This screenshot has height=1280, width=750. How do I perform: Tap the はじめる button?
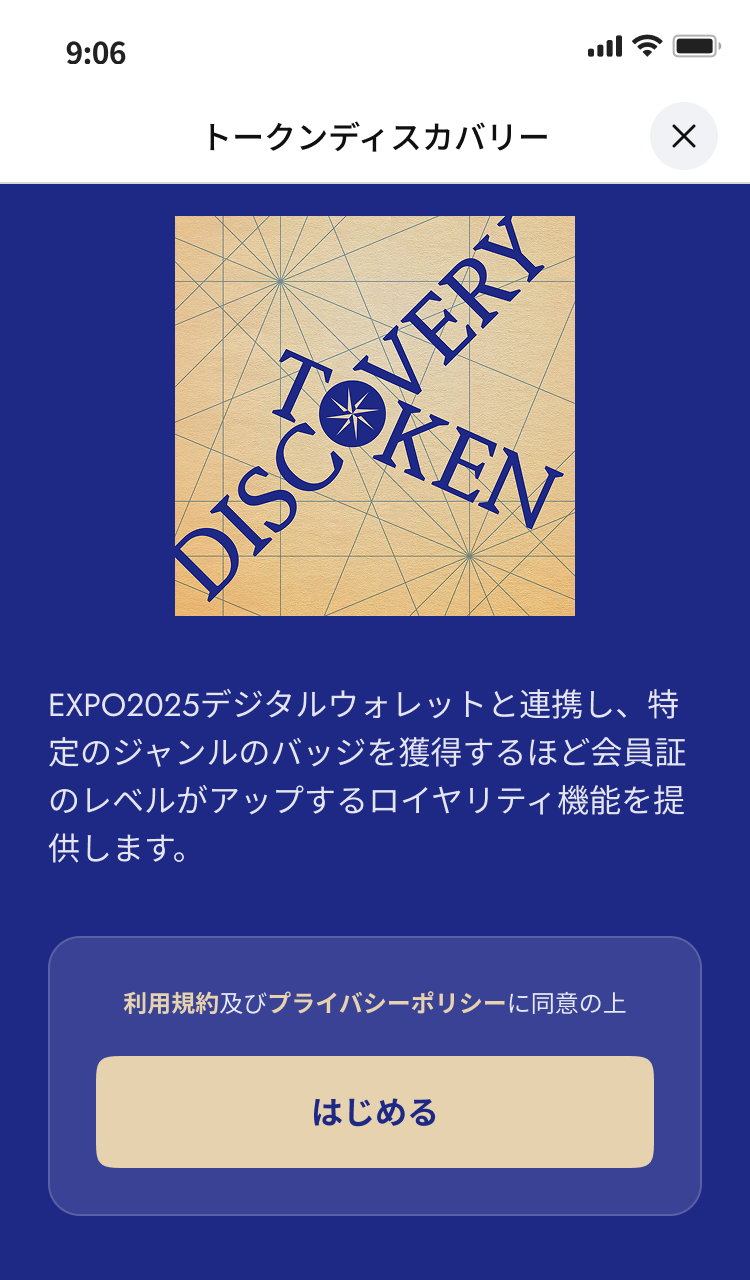click(375, 1112)
